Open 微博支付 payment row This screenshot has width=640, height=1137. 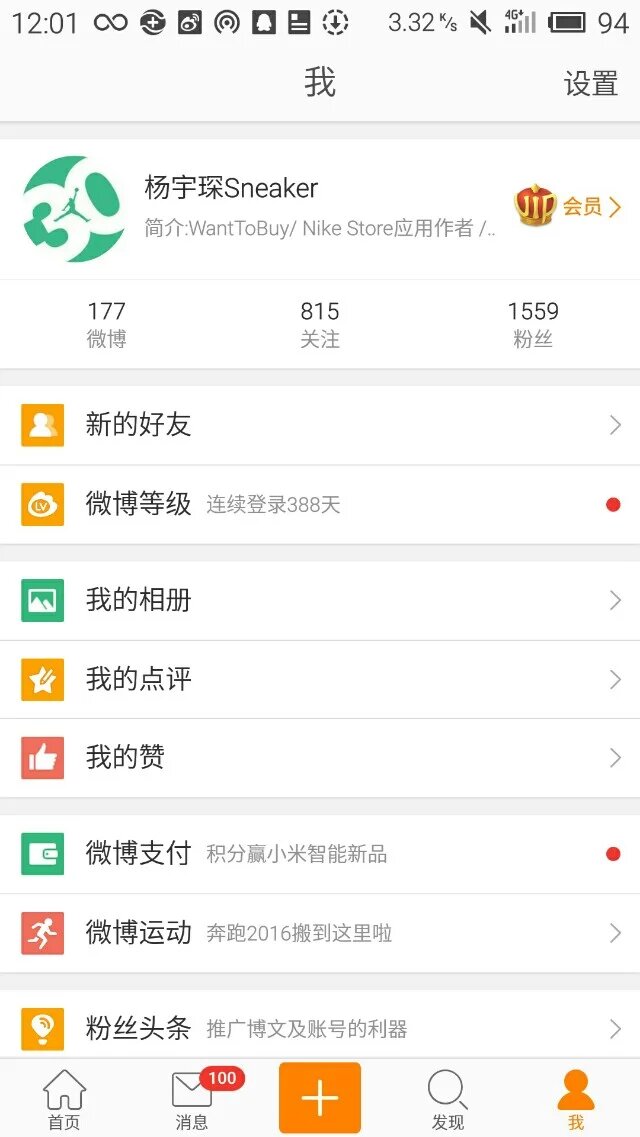pos(320,854)
